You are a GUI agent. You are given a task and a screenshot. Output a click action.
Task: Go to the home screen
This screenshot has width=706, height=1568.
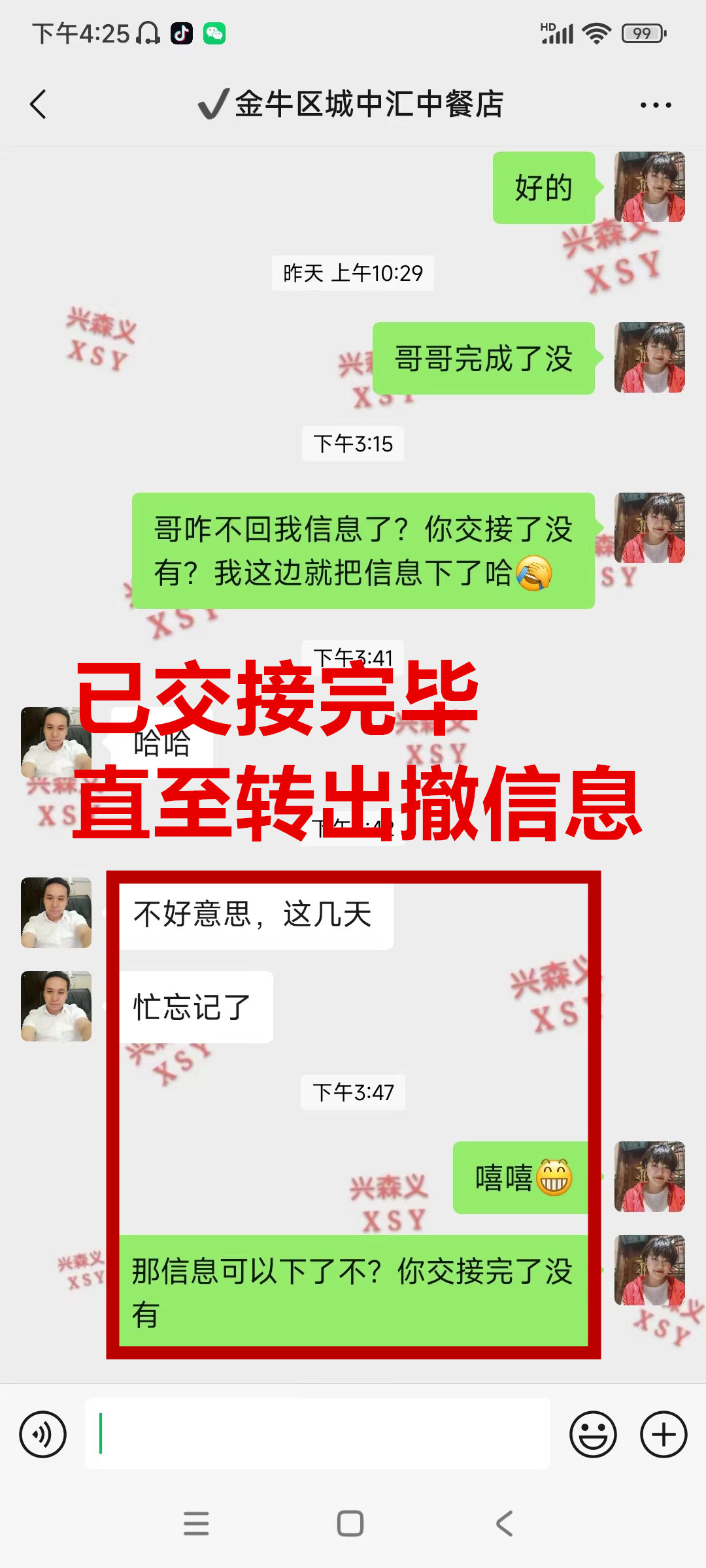point(350,1524)
